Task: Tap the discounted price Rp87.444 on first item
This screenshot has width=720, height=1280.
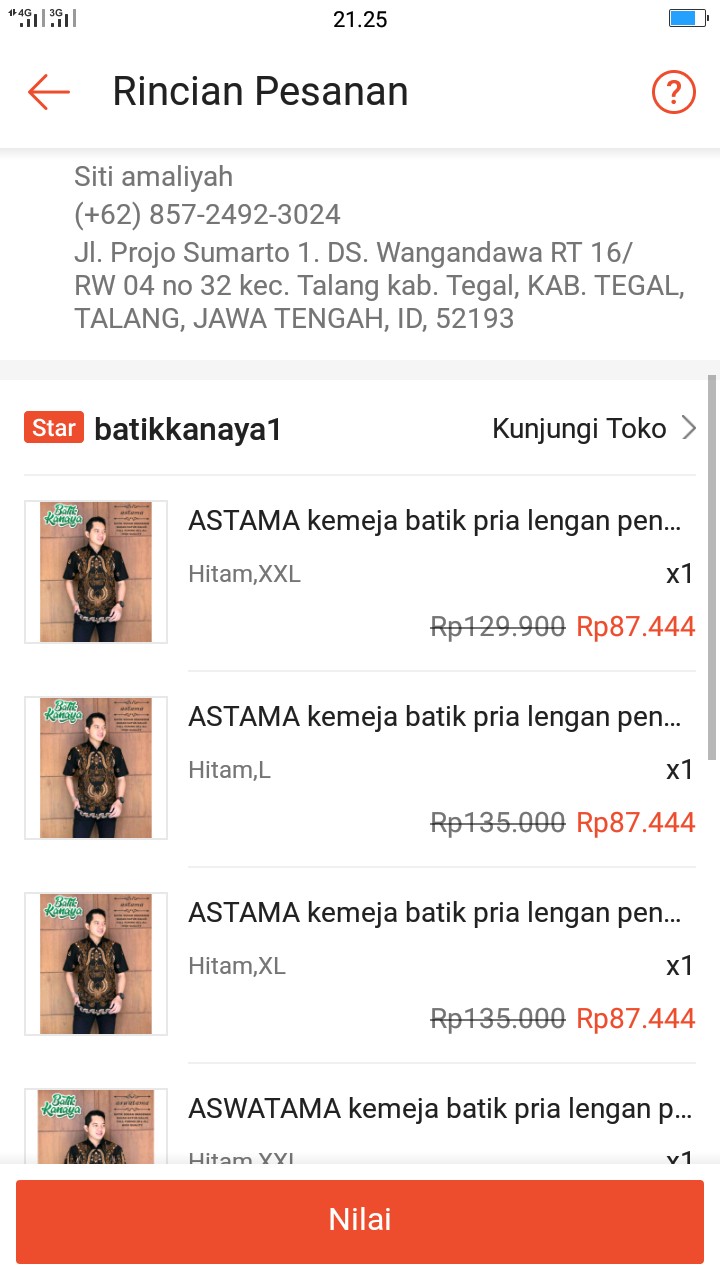Action: (635, 626)
